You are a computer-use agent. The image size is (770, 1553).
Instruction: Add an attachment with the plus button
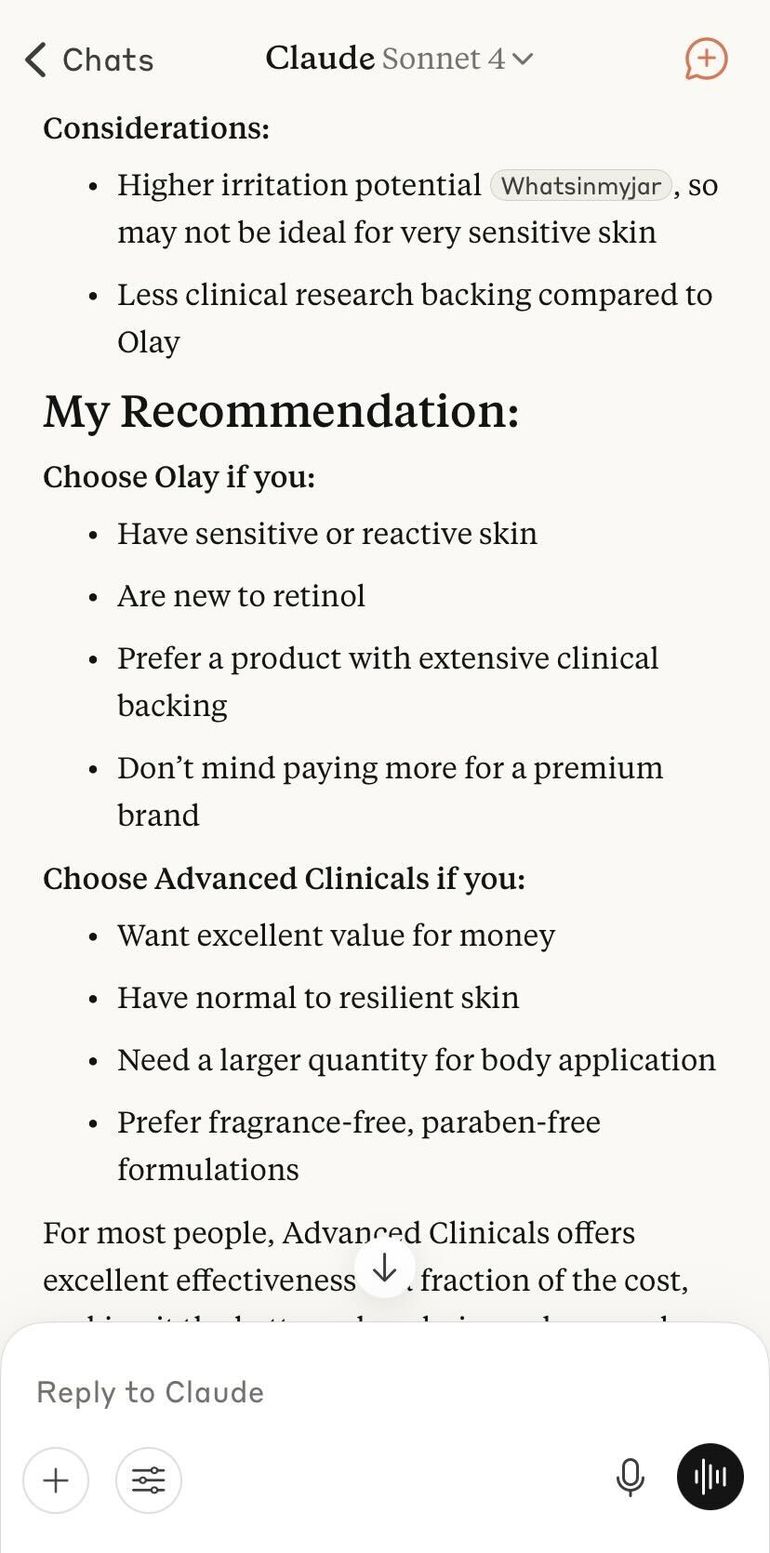[56, 1480]
